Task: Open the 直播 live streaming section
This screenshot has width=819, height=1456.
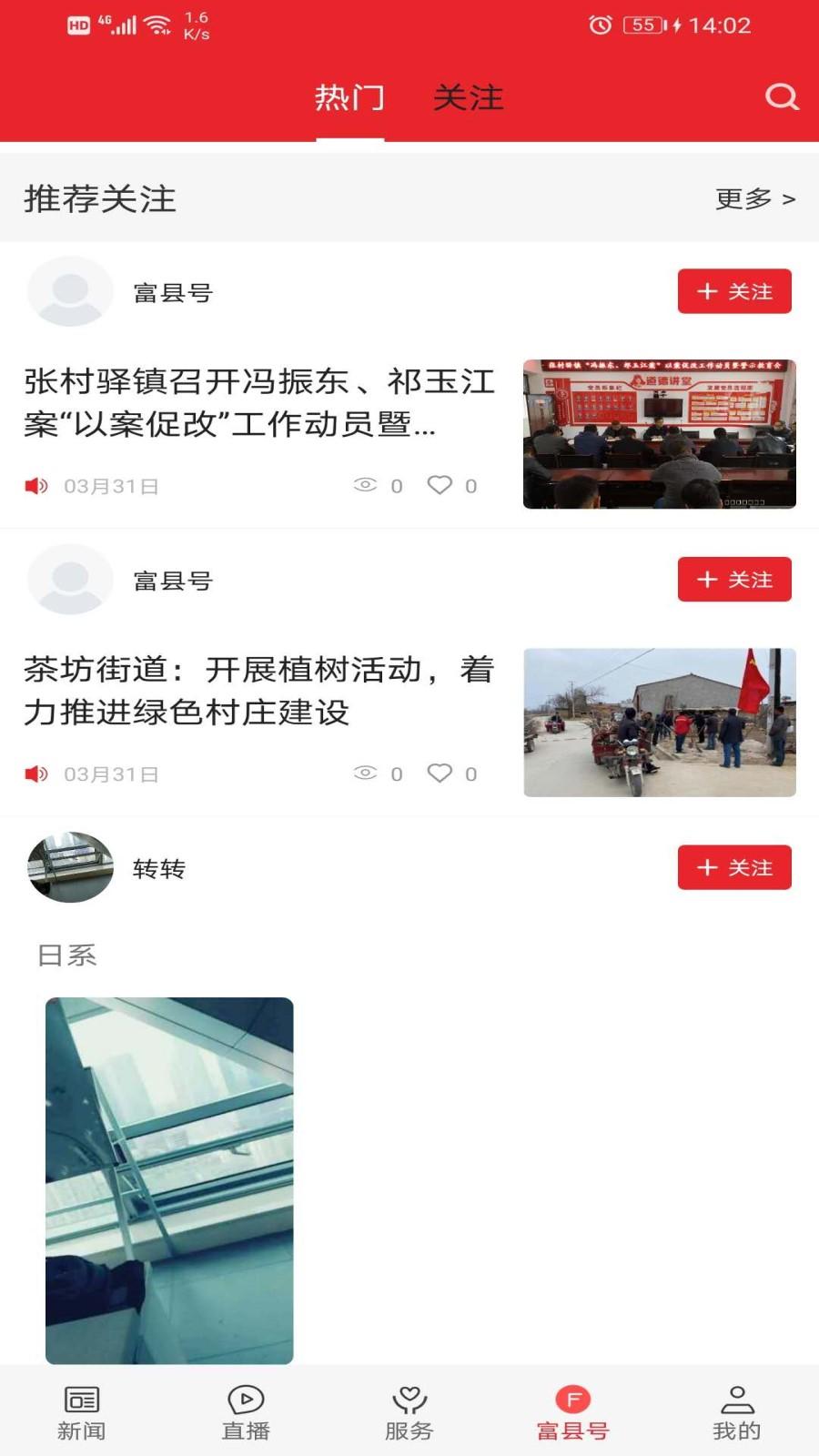Action: [x=244, y=1406]
